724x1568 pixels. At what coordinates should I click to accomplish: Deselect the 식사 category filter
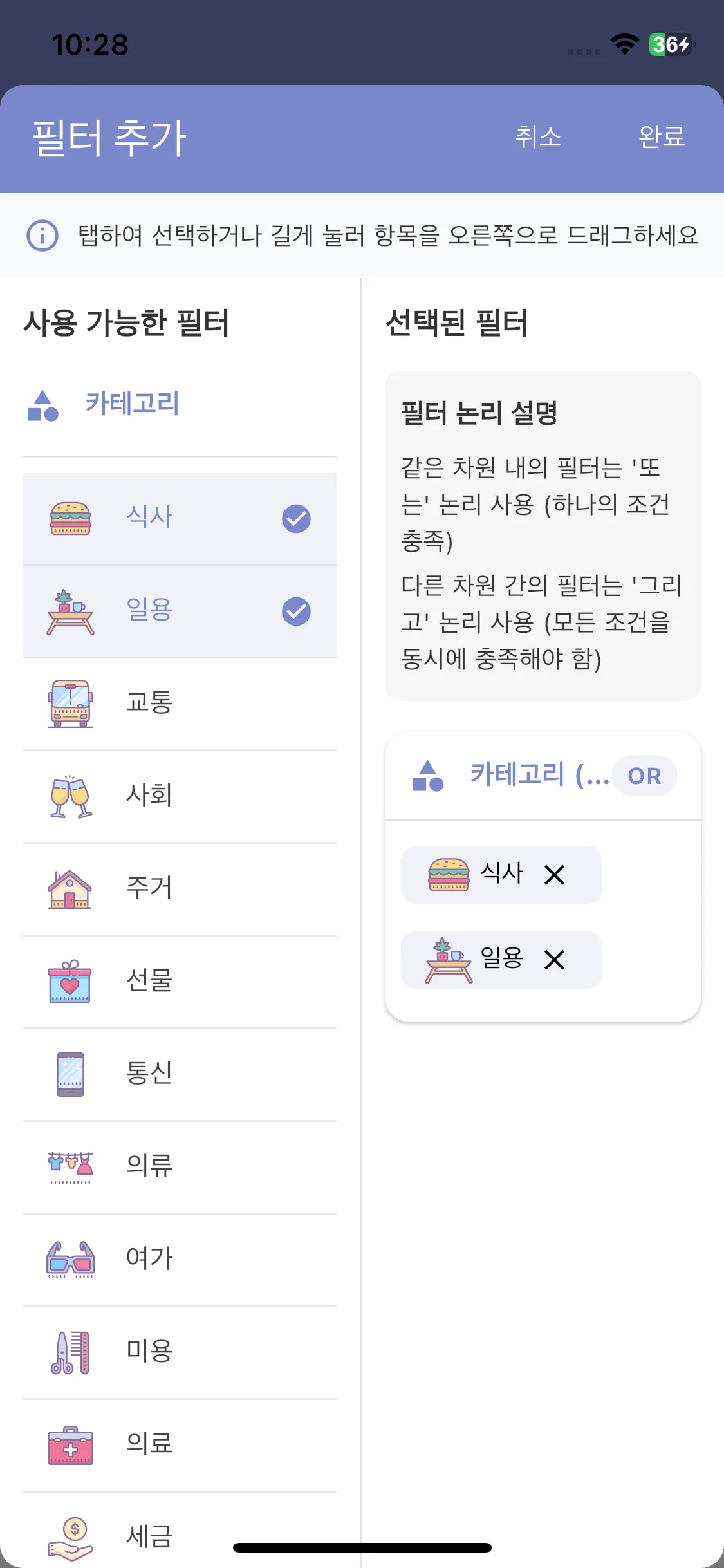(x=180, y=519)
